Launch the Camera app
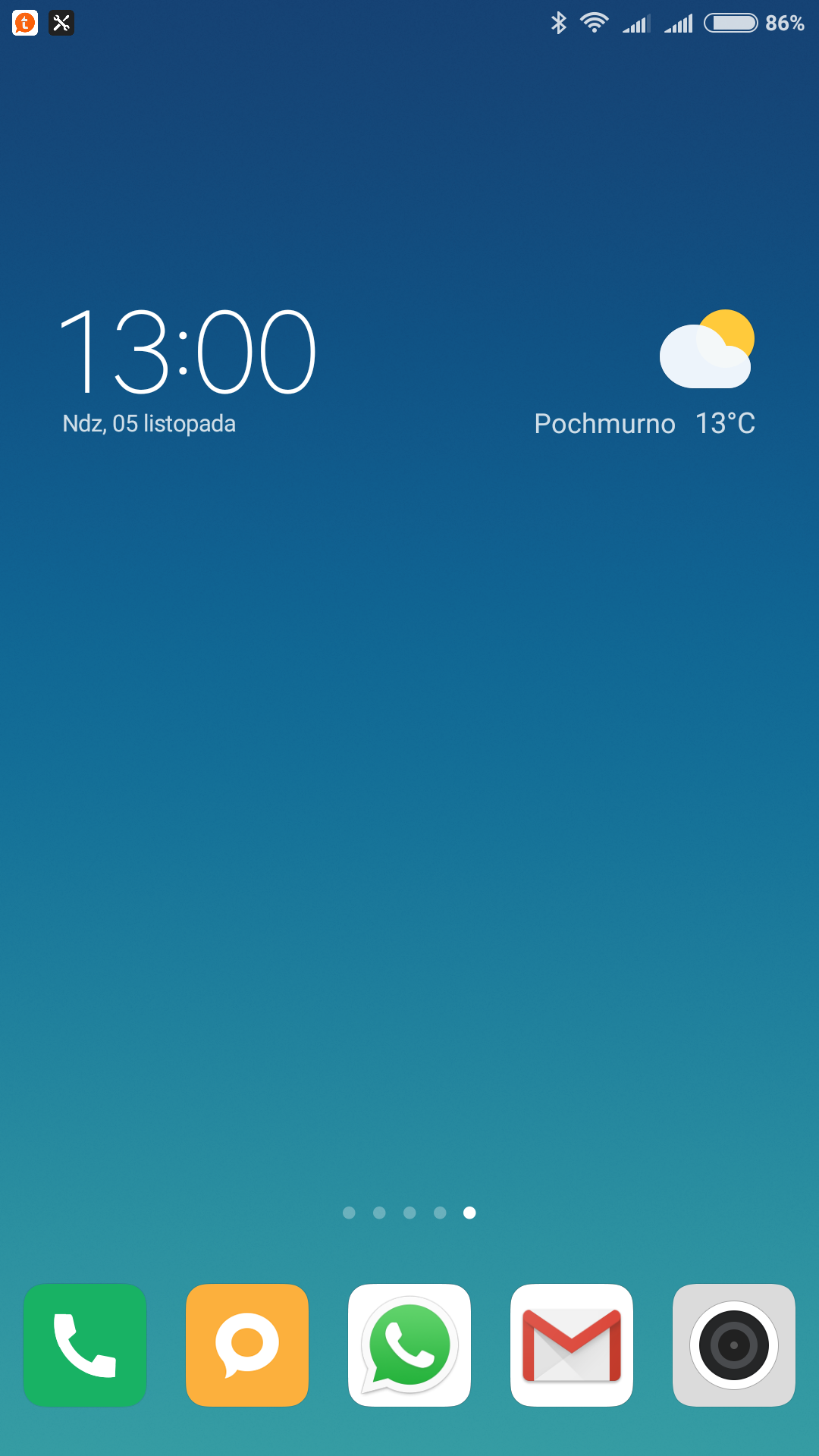819x1456 pixels. (x=734, y=1345)
